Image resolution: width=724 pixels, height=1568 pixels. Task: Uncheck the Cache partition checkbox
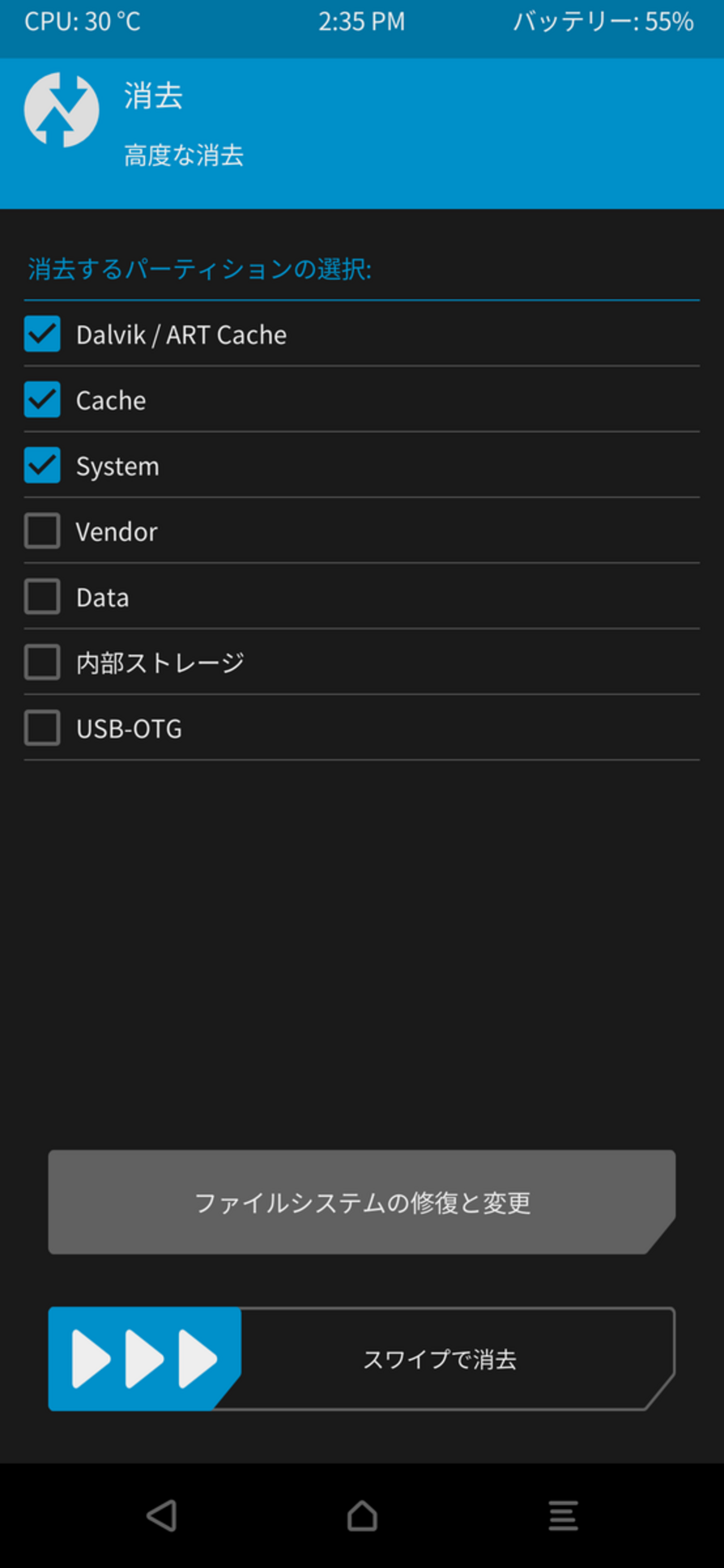(x=42, y=399)
